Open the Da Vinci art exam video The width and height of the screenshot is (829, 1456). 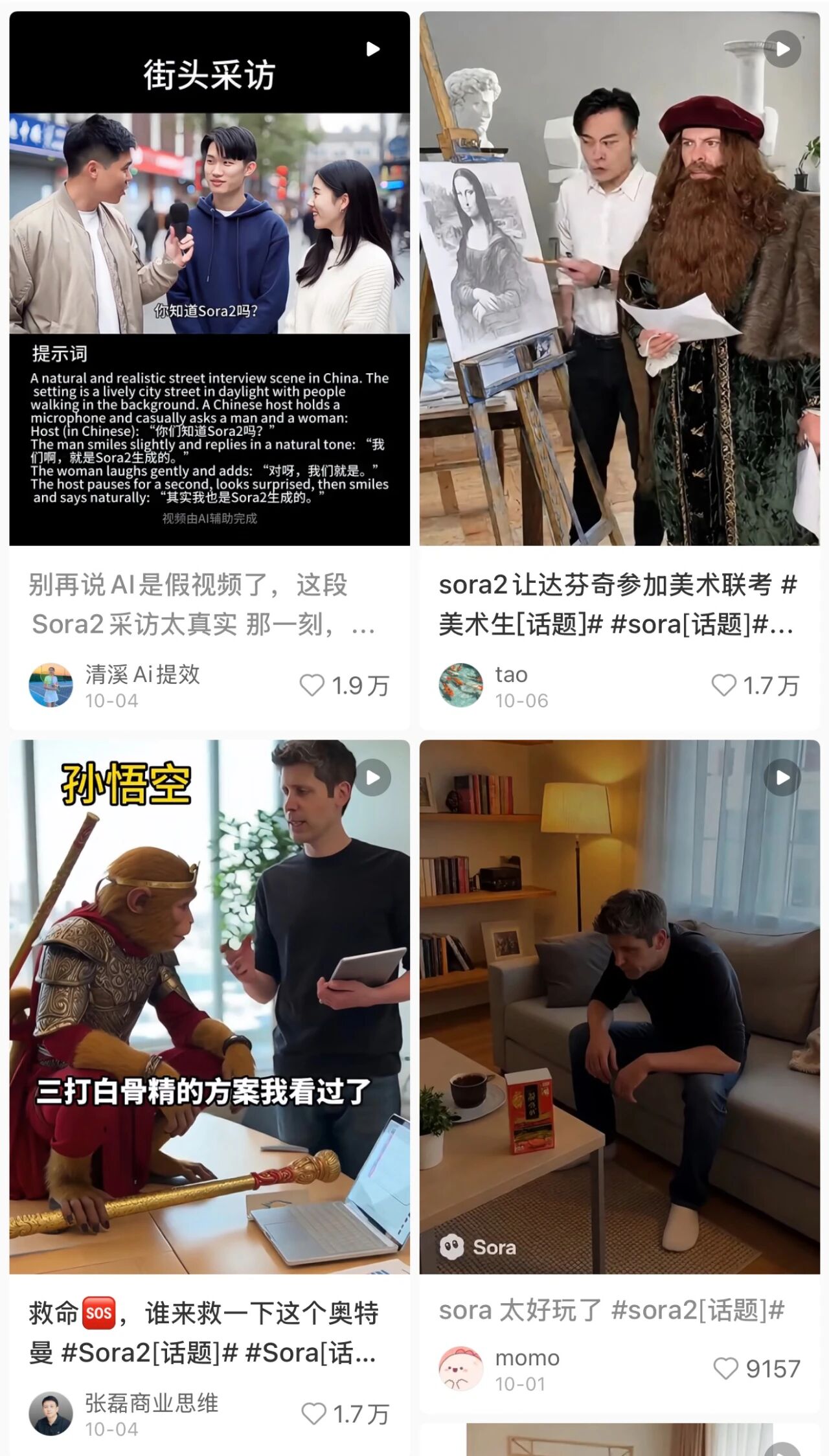pyautogui.click(x=619, y=279)
